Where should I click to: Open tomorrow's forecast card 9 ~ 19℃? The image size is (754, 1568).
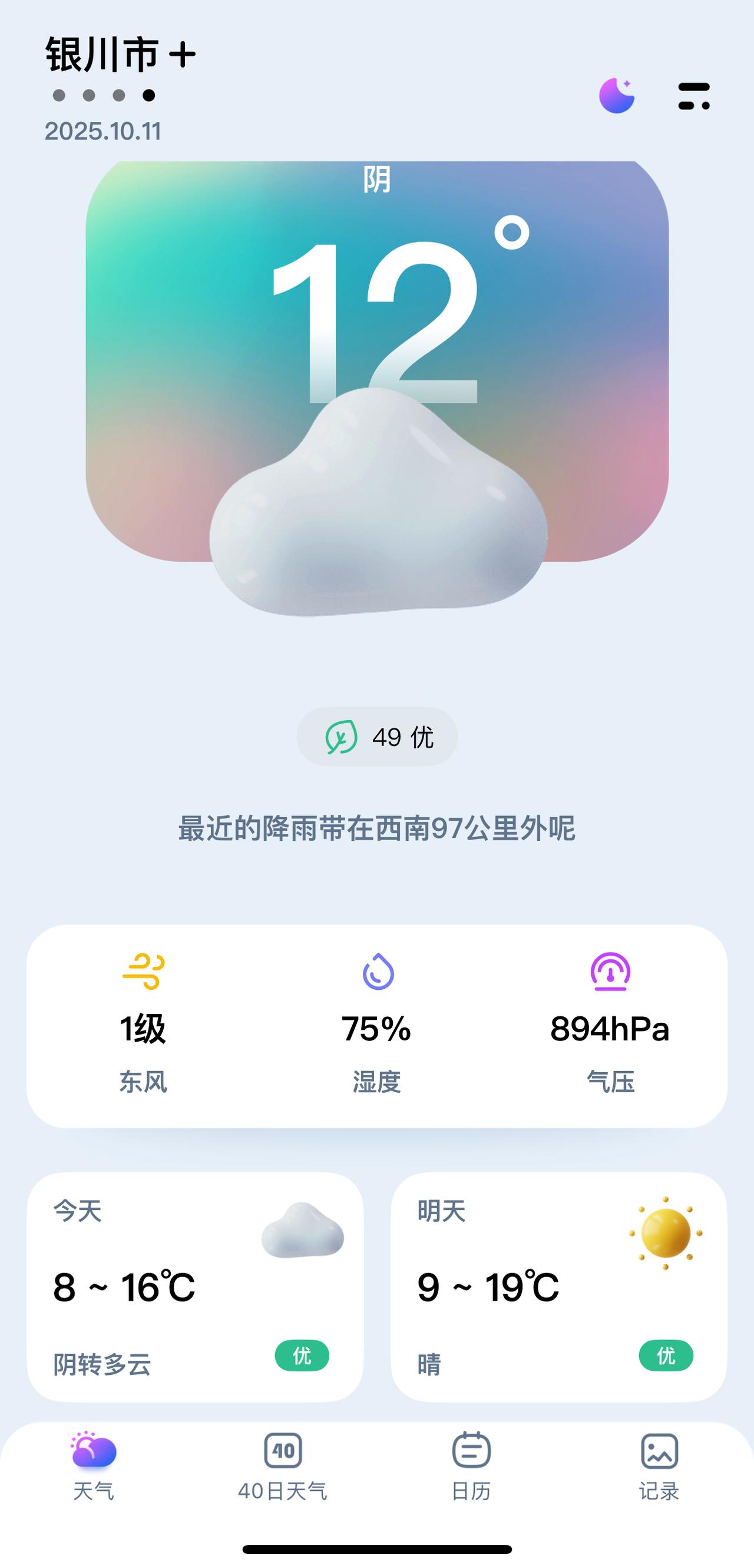click(x=558, y=1287)
